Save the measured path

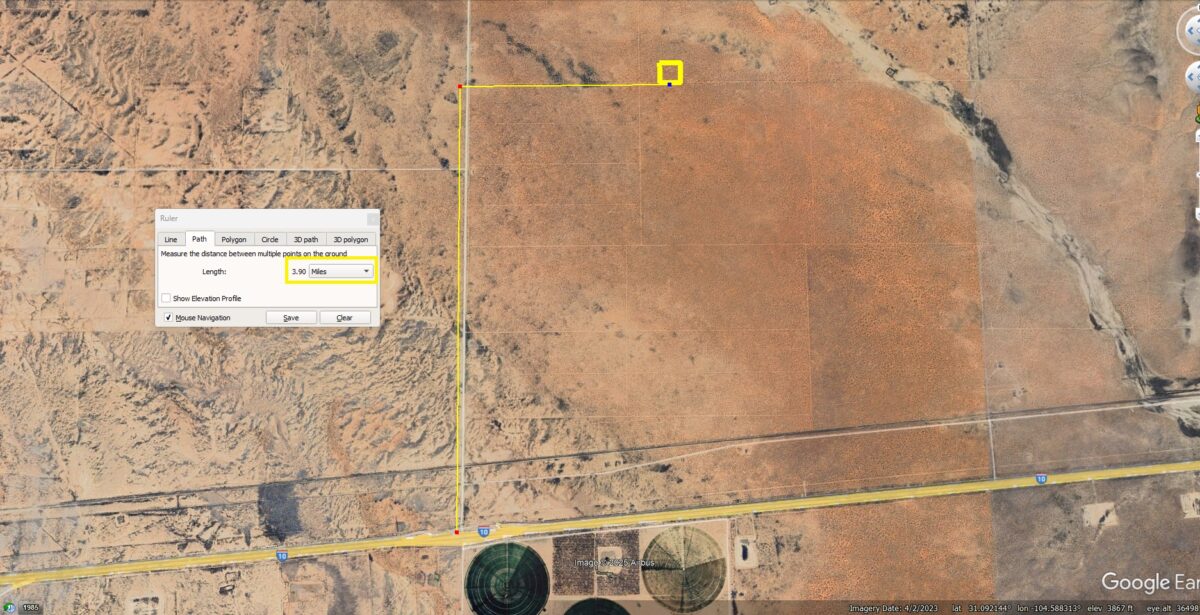coord(291,318)
